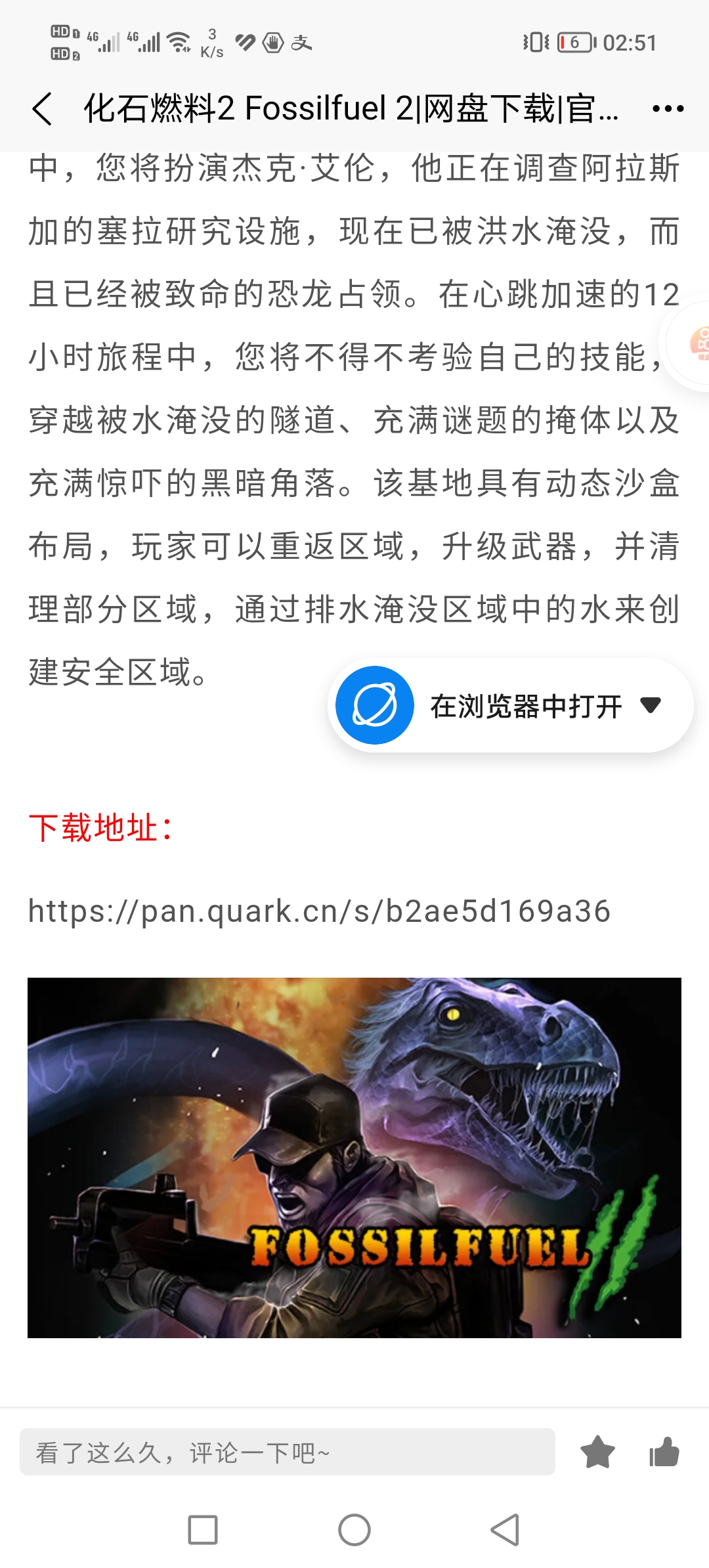Screen dimensions: 709x1568
Task: Open the Fossilfuel II cover image
Action: 354,1158
